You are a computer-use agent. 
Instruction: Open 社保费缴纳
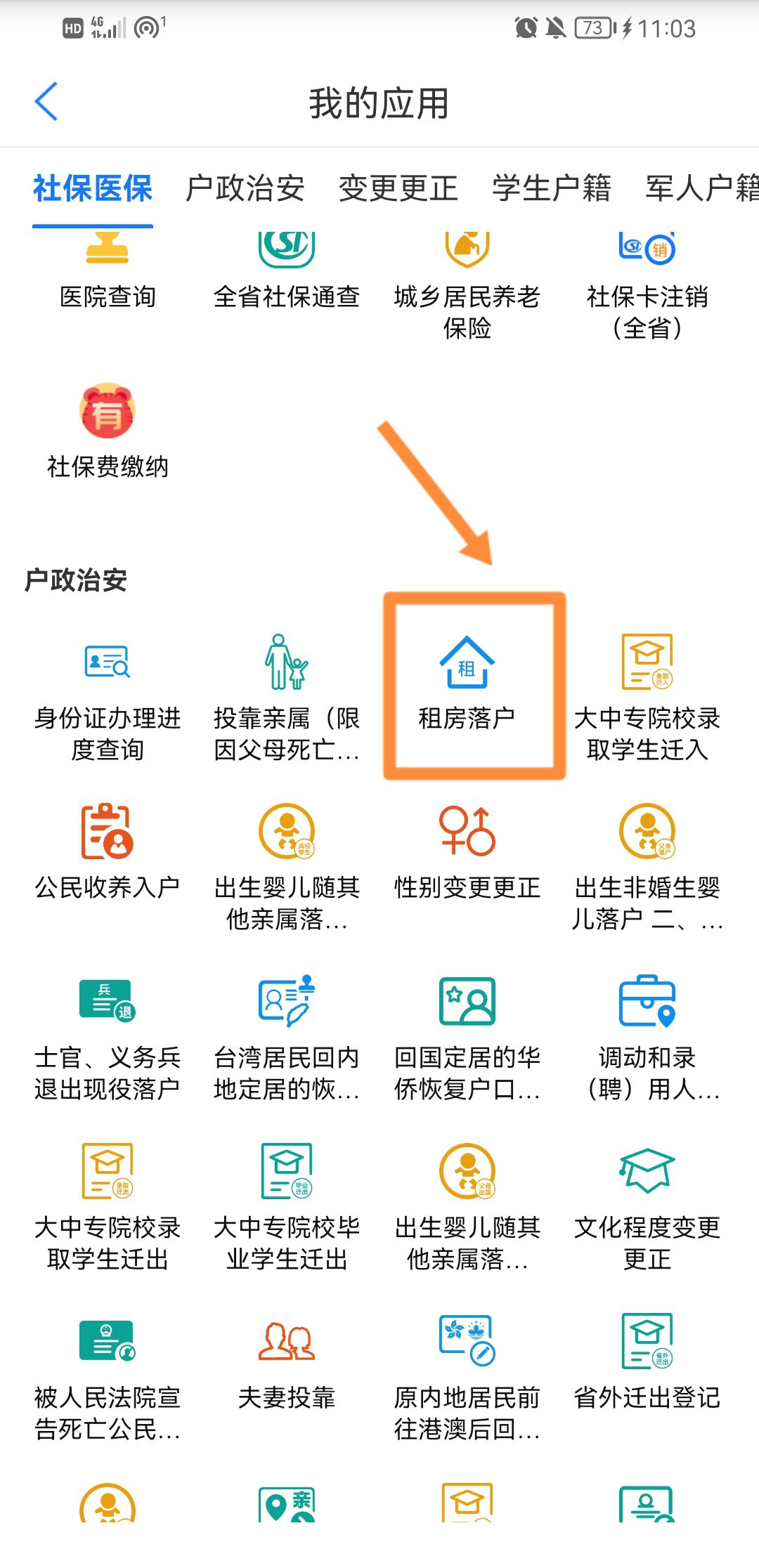107,430
